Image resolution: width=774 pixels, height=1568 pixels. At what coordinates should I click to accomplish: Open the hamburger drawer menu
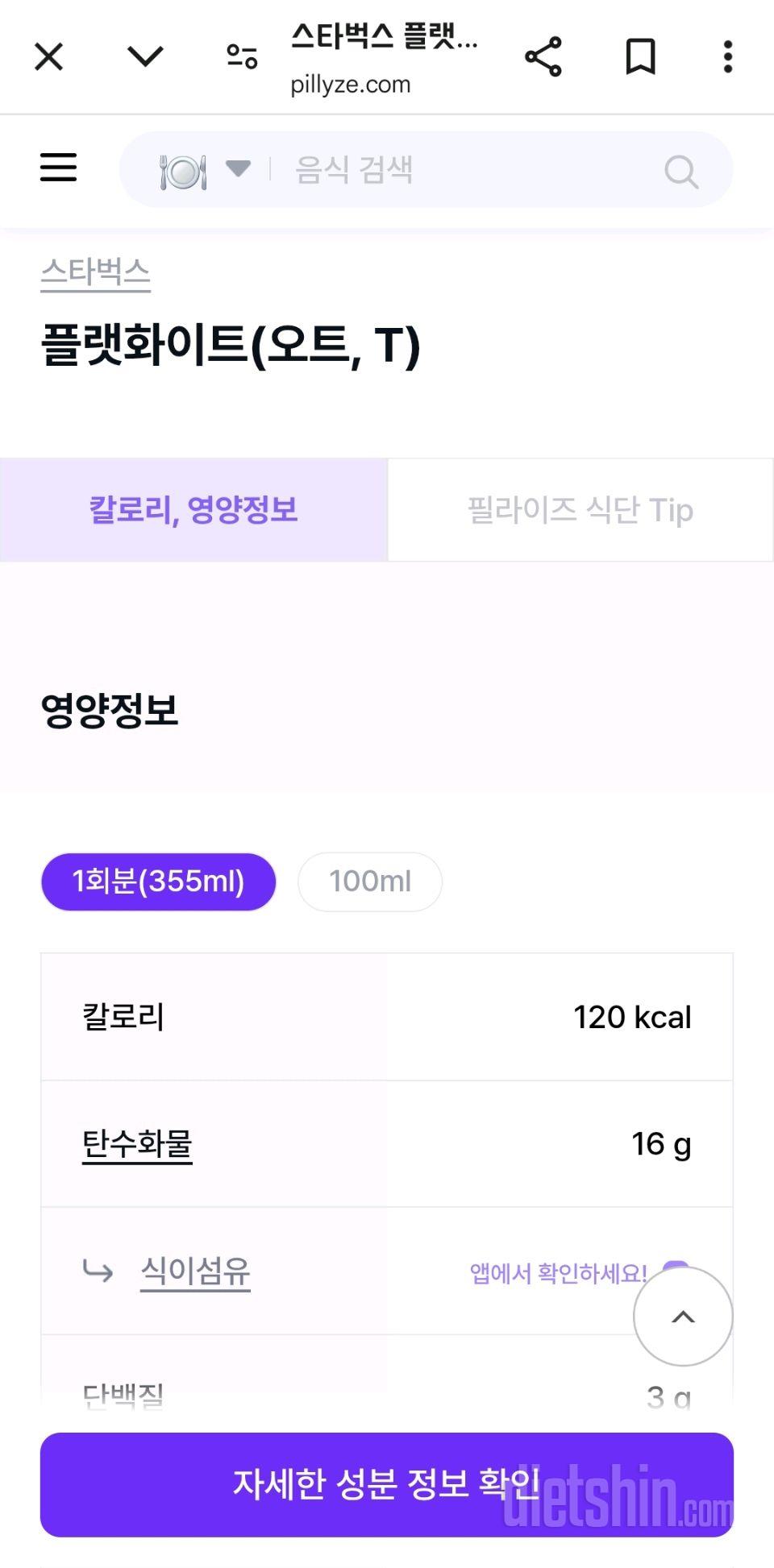click(x=59, y=168)
